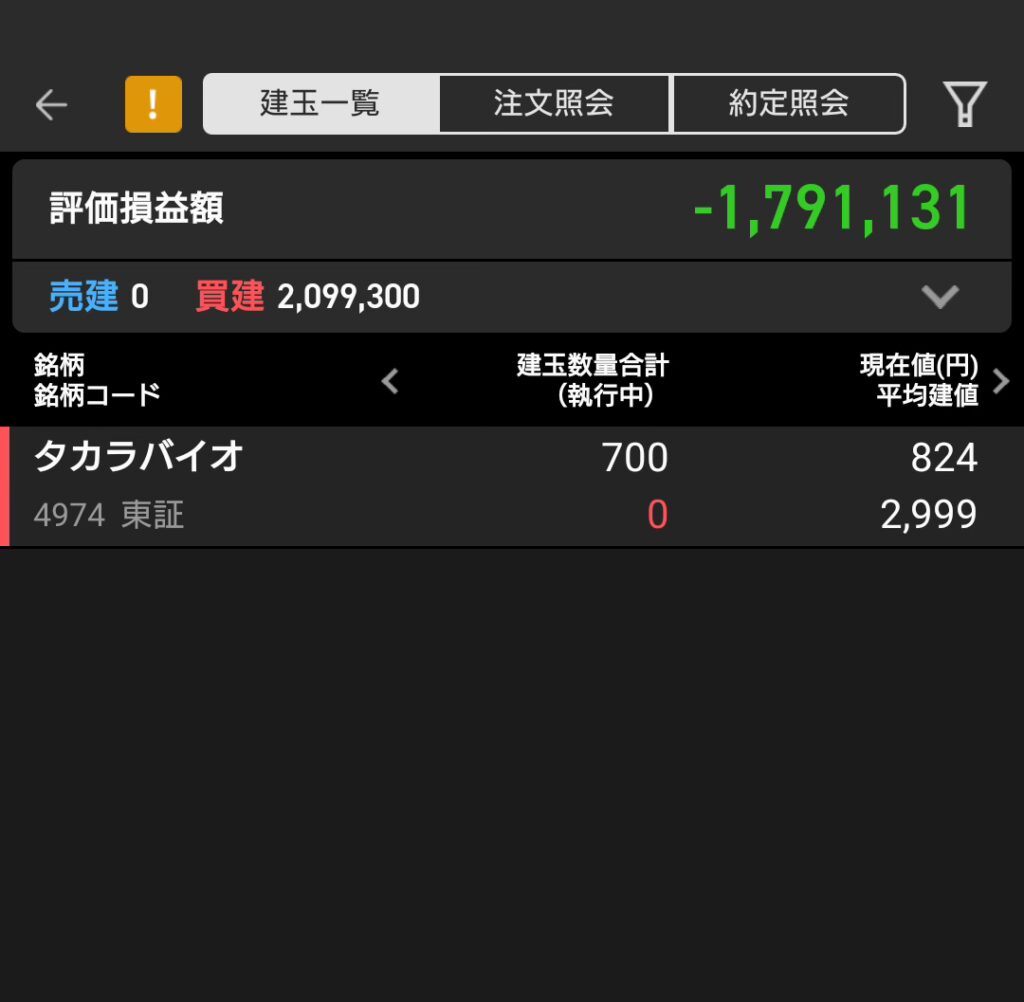Open the タカラバイオ position row
The image size is (1024, 1002).
(x=500, y=486)
